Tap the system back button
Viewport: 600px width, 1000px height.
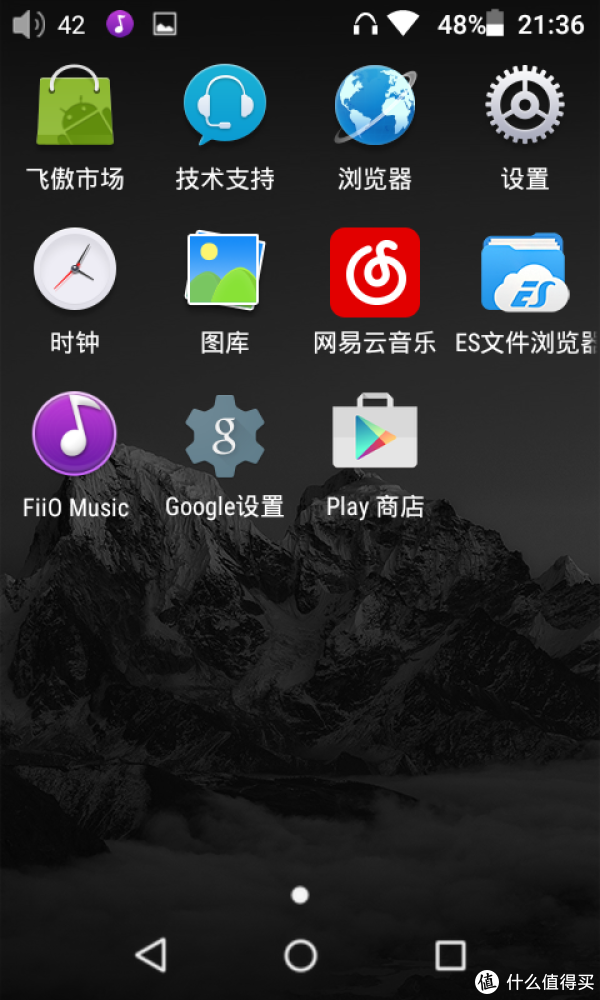151,955
